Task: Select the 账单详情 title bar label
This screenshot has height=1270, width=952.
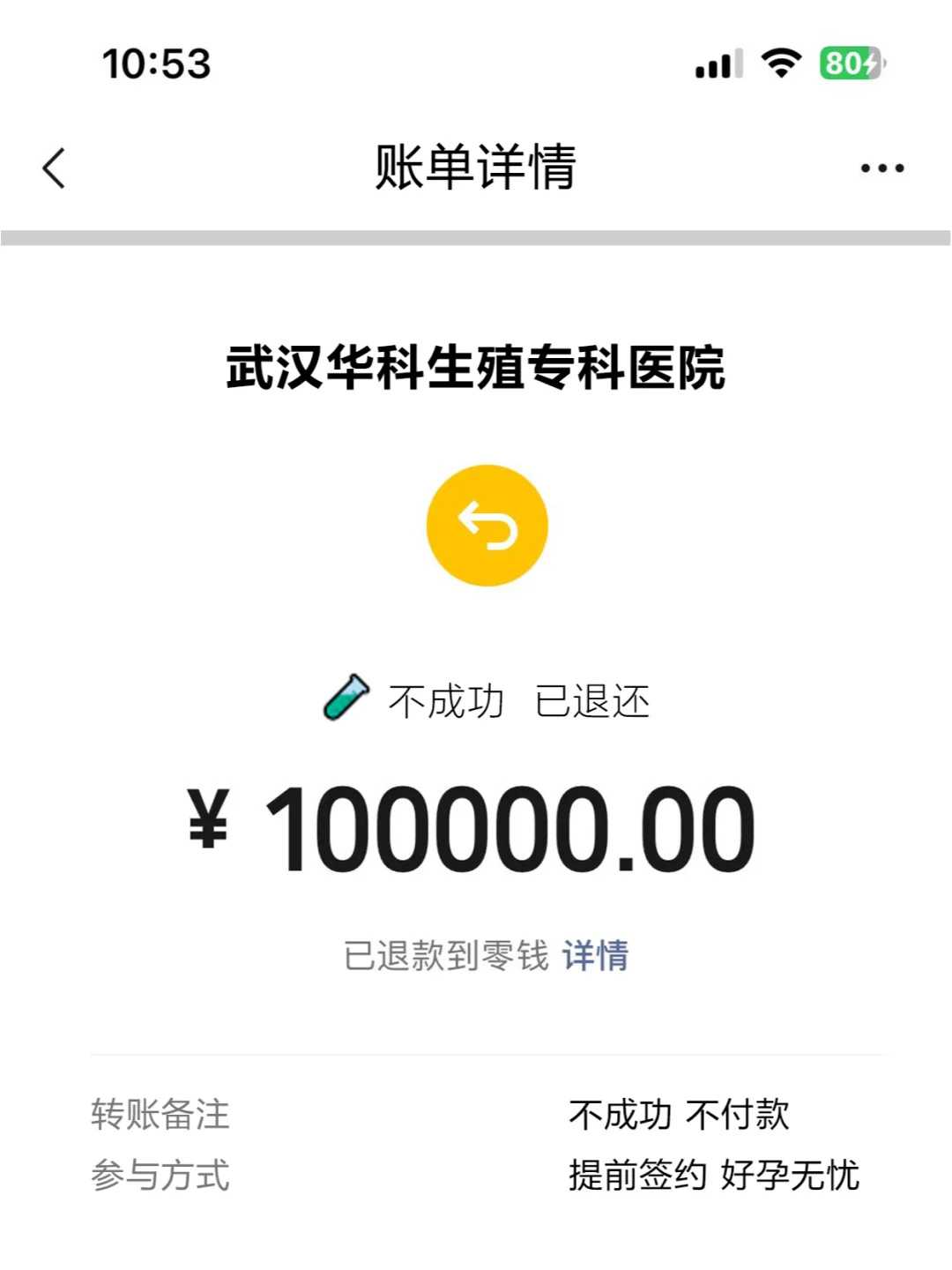Action: click(x=476, y=166)
